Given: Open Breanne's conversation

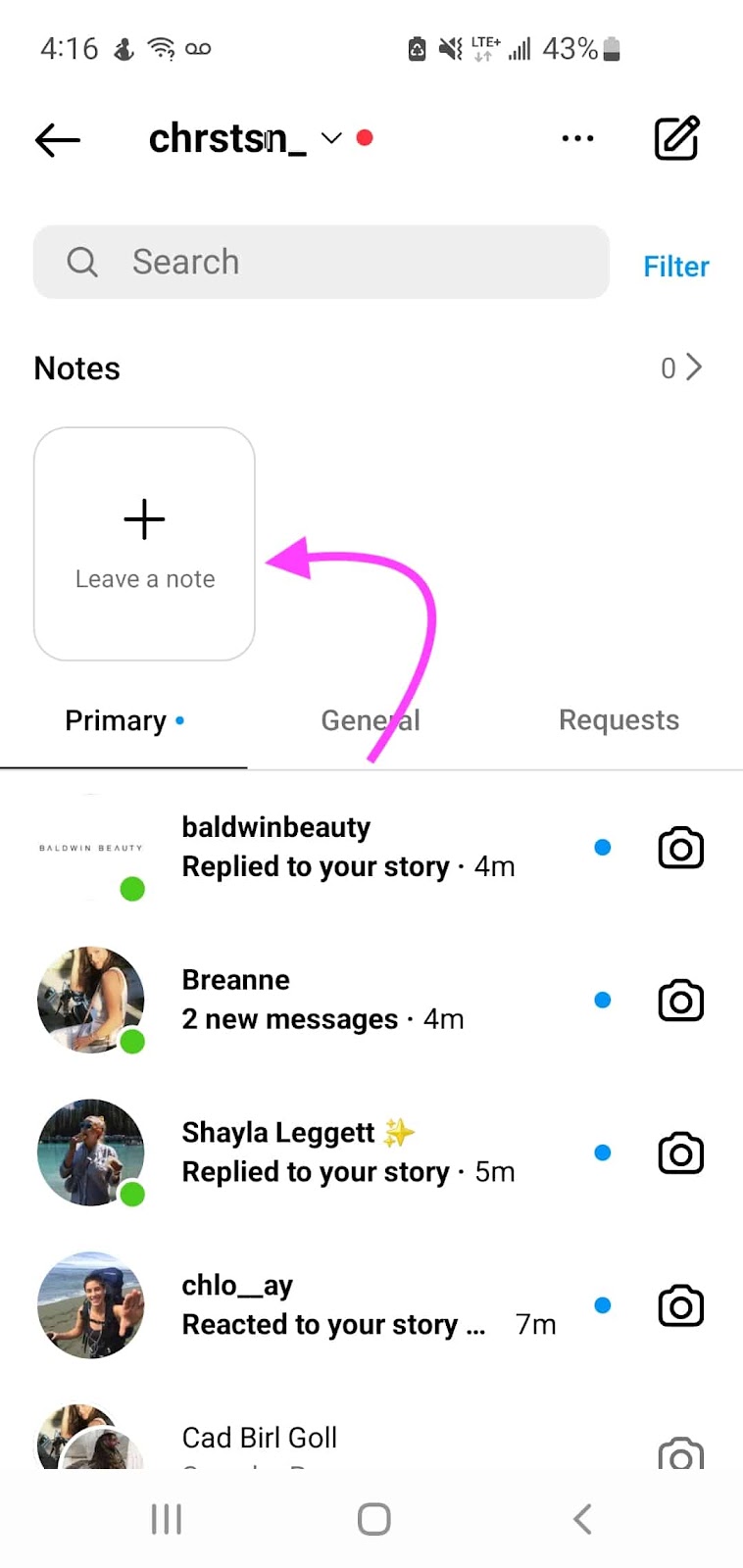Looking at the screenshot, I should click(323, 1001).
